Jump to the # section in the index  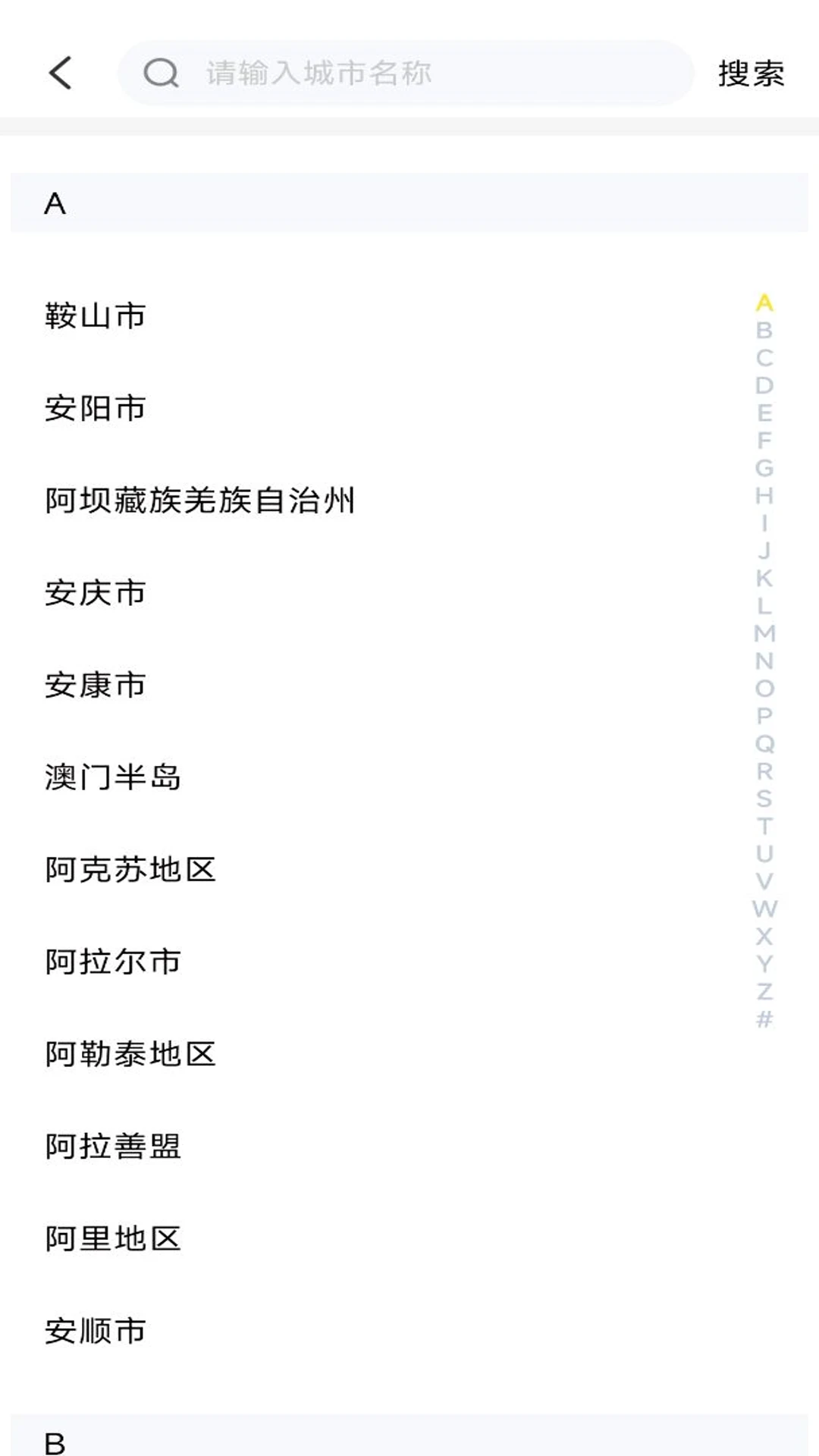point(764,1019)
